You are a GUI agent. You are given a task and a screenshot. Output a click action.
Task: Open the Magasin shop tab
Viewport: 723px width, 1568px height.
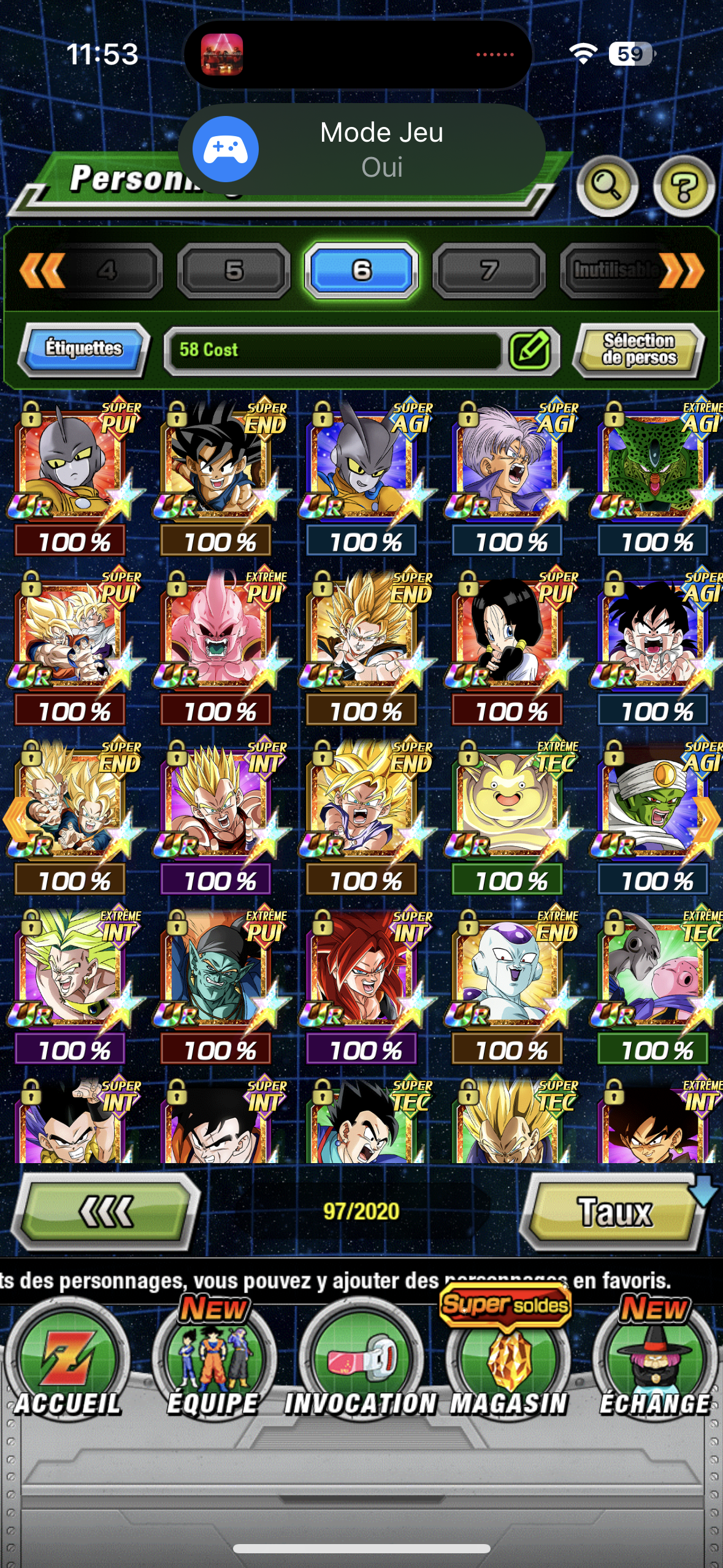(508, 1366)
